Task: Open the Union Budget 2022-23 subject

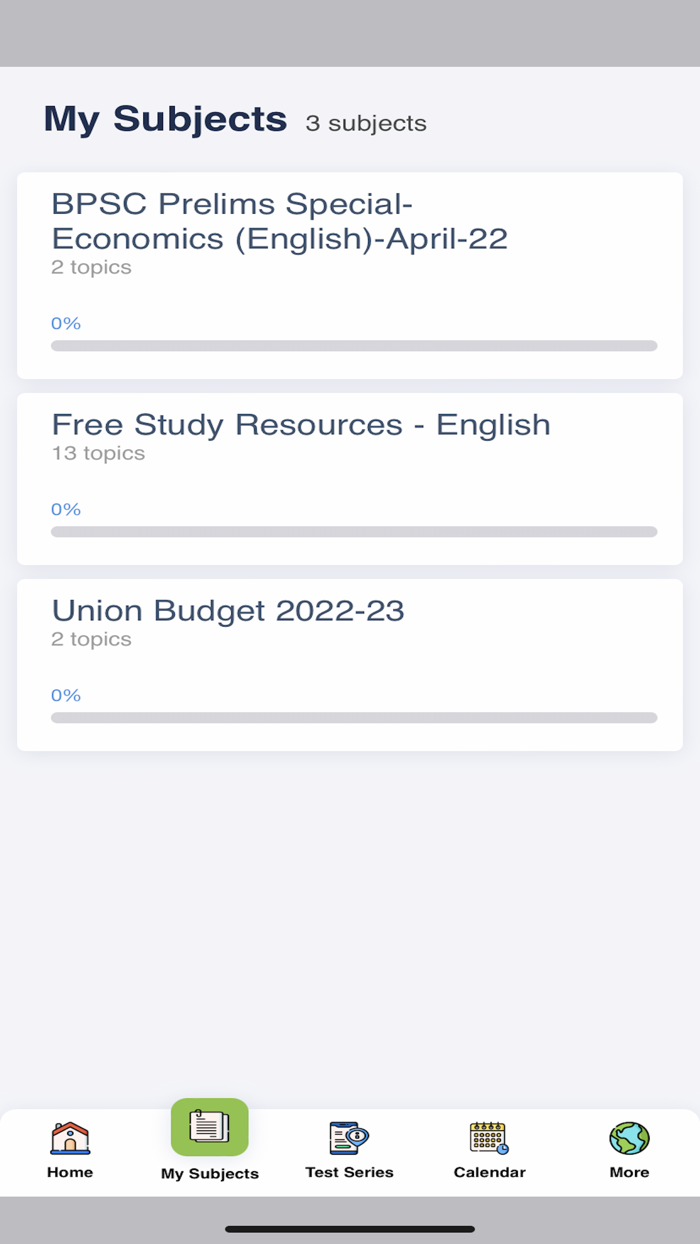Action: 350,665
